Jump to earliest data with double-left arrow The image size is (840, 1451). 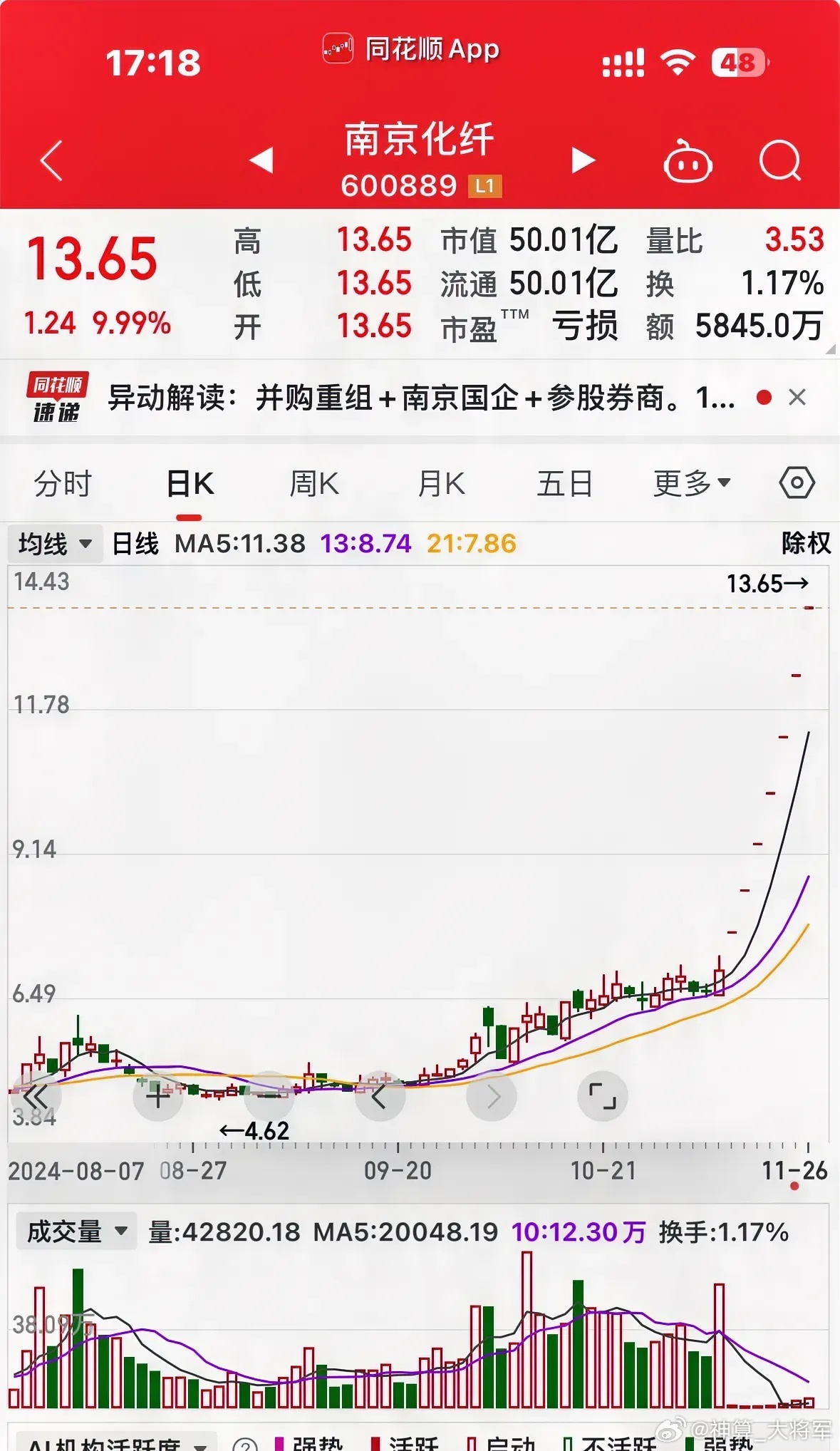point(35,1096)
